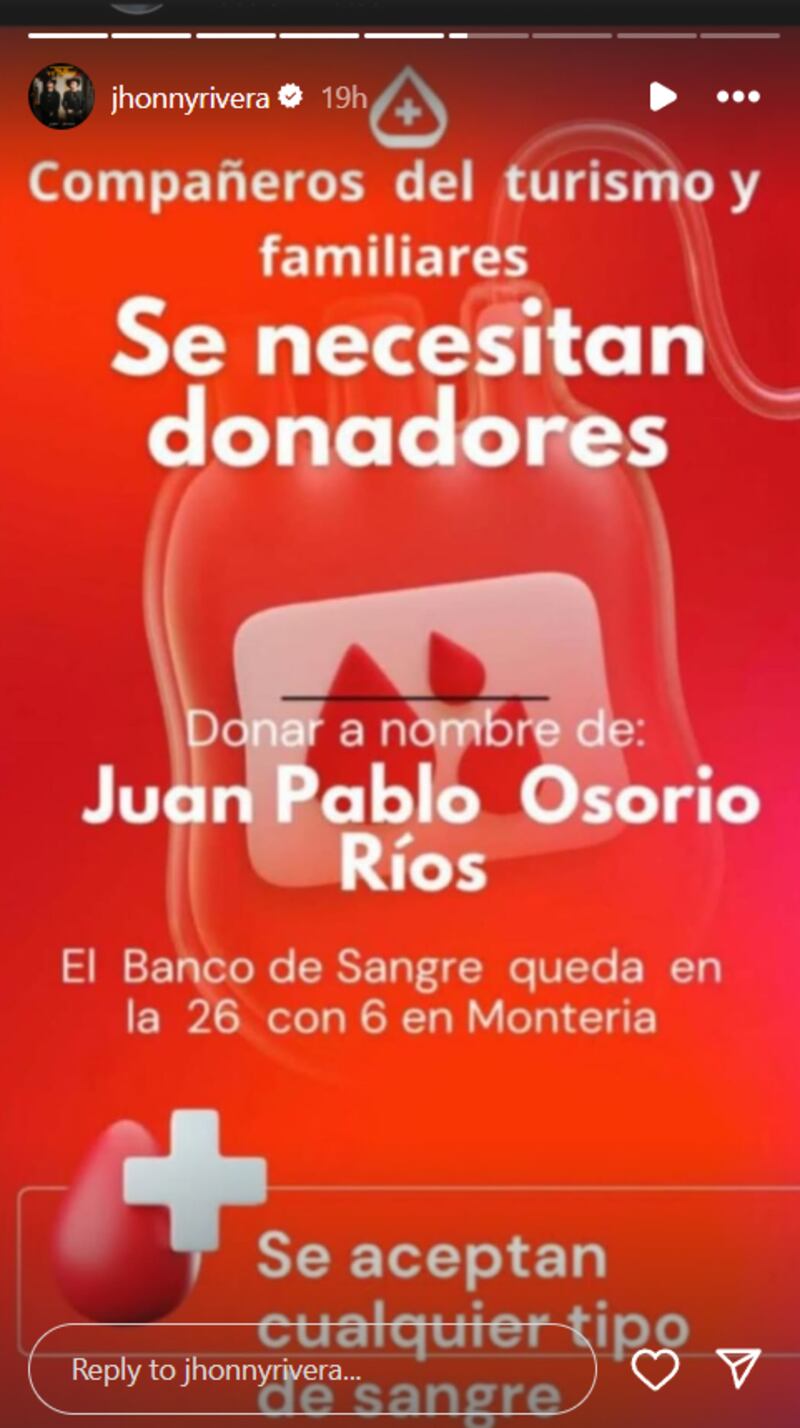Tap the Reply to jhonnyrivera message field
Image resolution: width=800 pixels, height=1428 pixels.
[312, 1369]
